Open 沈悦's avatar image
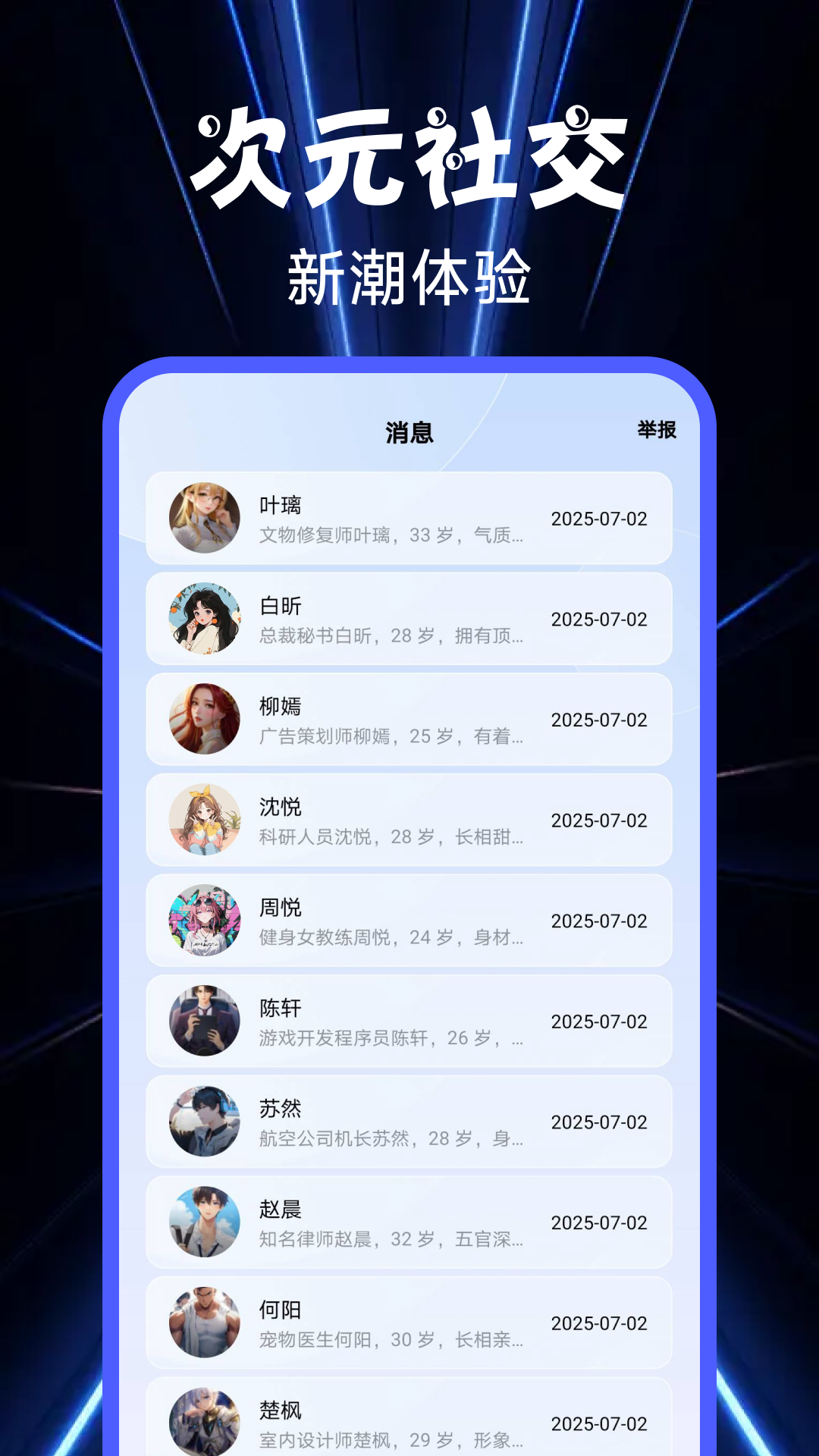 [205, 820]
